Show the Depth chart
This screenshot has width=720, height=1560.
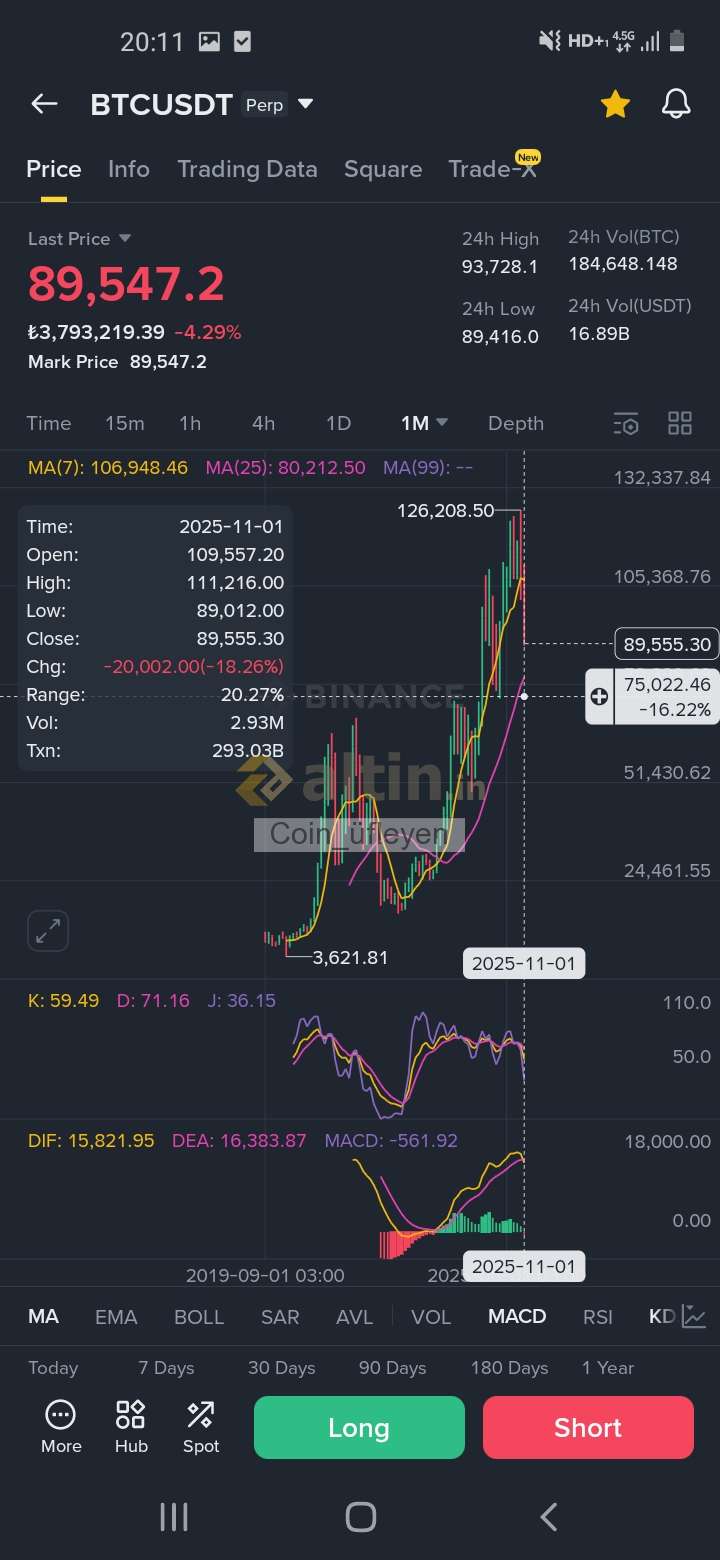[516, 423]
